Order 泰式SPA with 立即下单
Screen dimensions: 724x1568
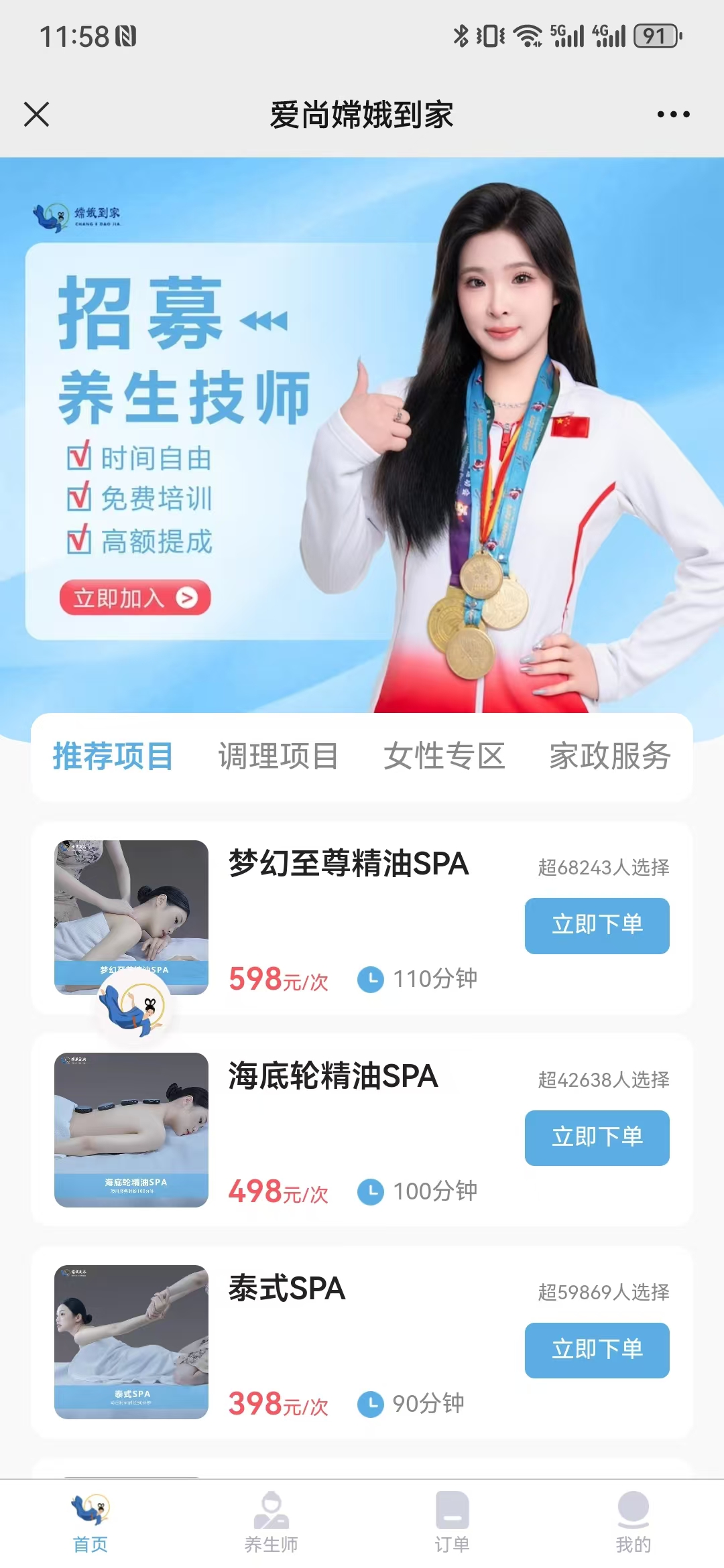(597, 1350)
